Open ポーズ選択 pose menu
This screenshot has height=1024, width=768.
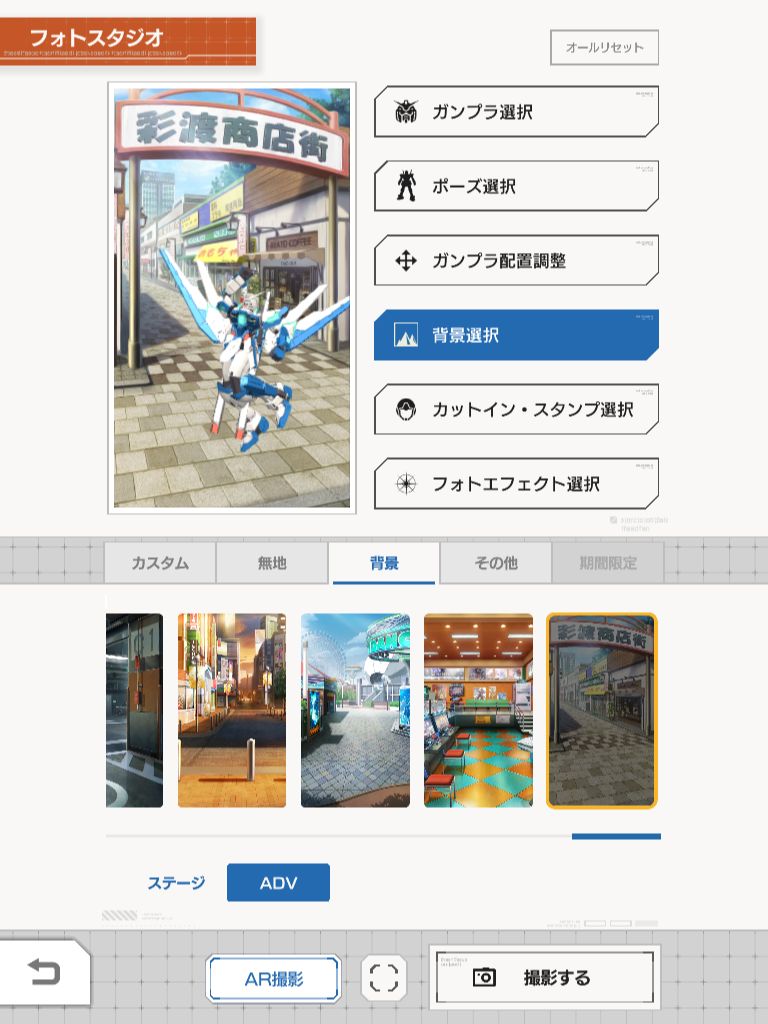click(516, 186)
